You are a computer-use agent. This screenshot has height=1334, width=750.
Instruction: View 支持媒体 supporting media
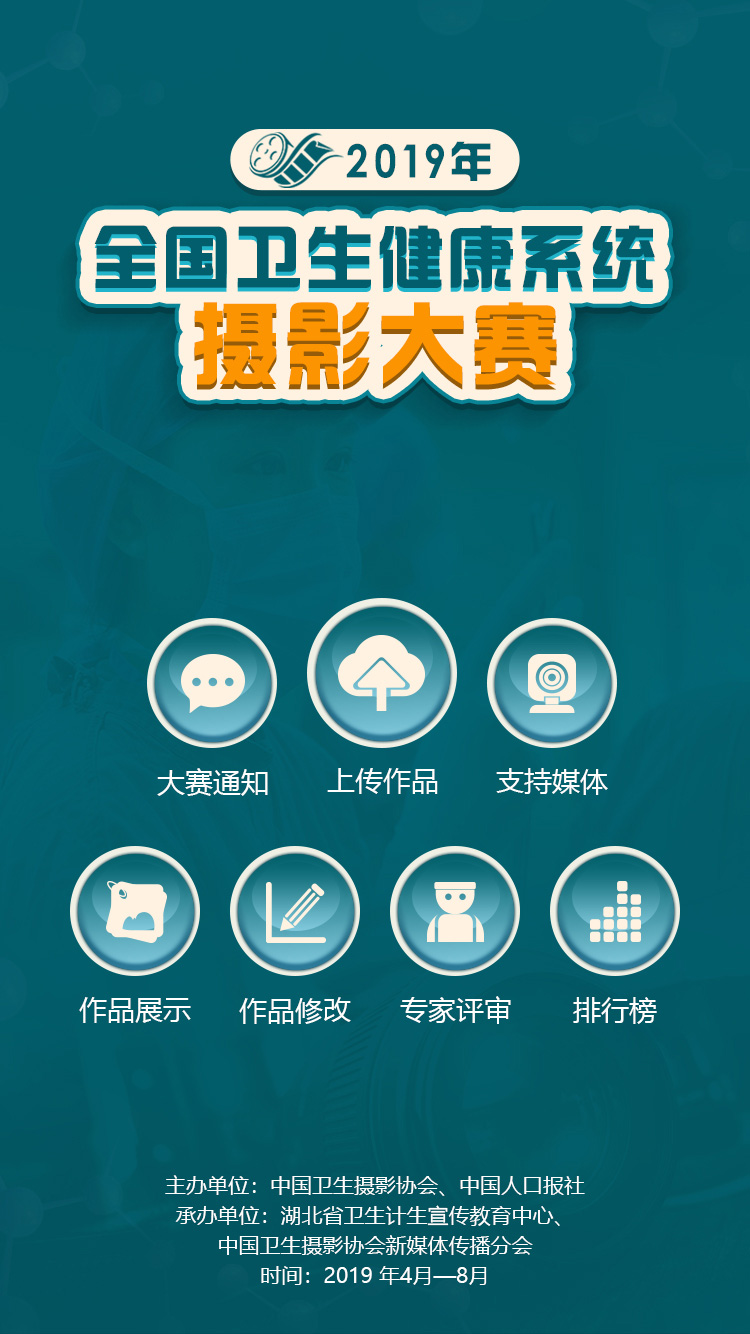552,683
